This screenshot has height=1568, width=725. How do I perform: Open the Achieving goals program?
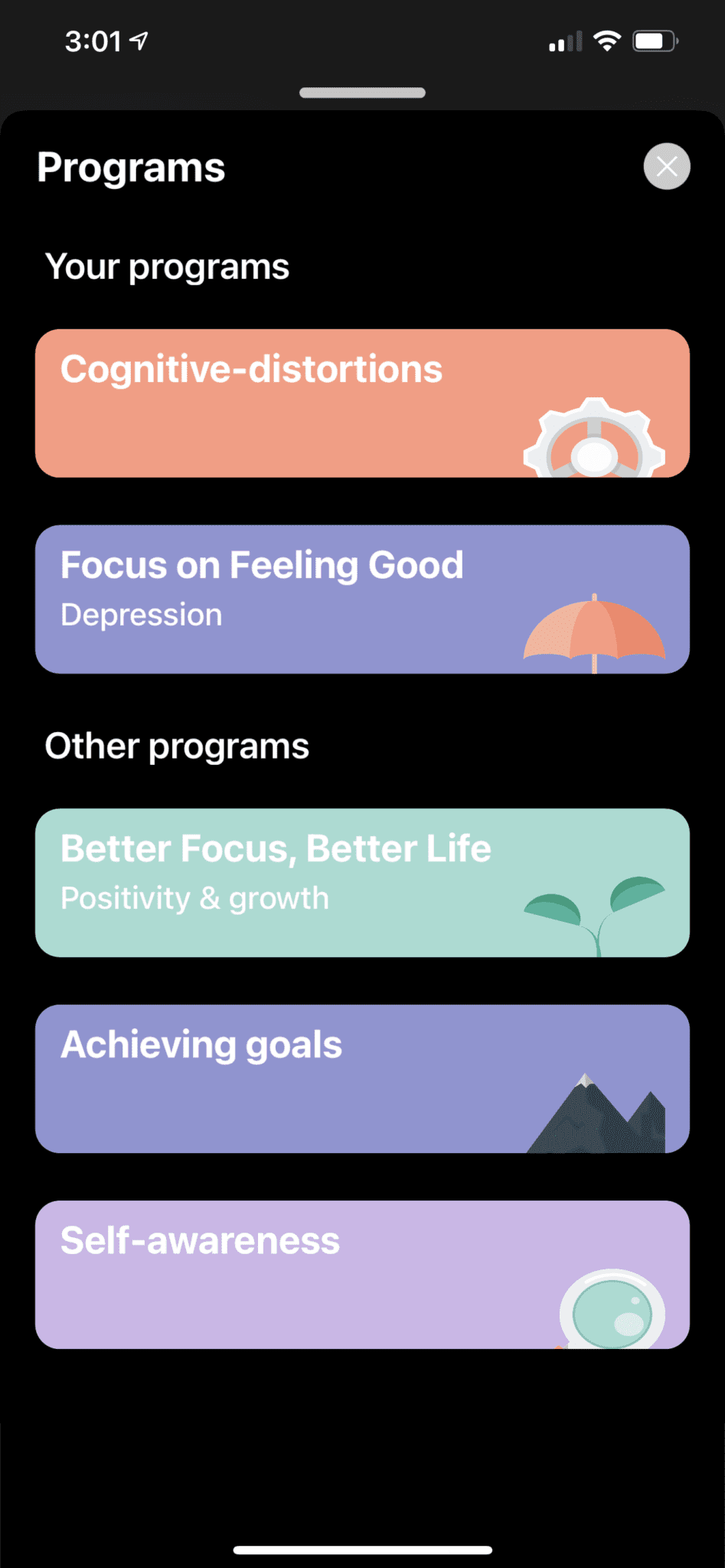(x=362, y=1078)
